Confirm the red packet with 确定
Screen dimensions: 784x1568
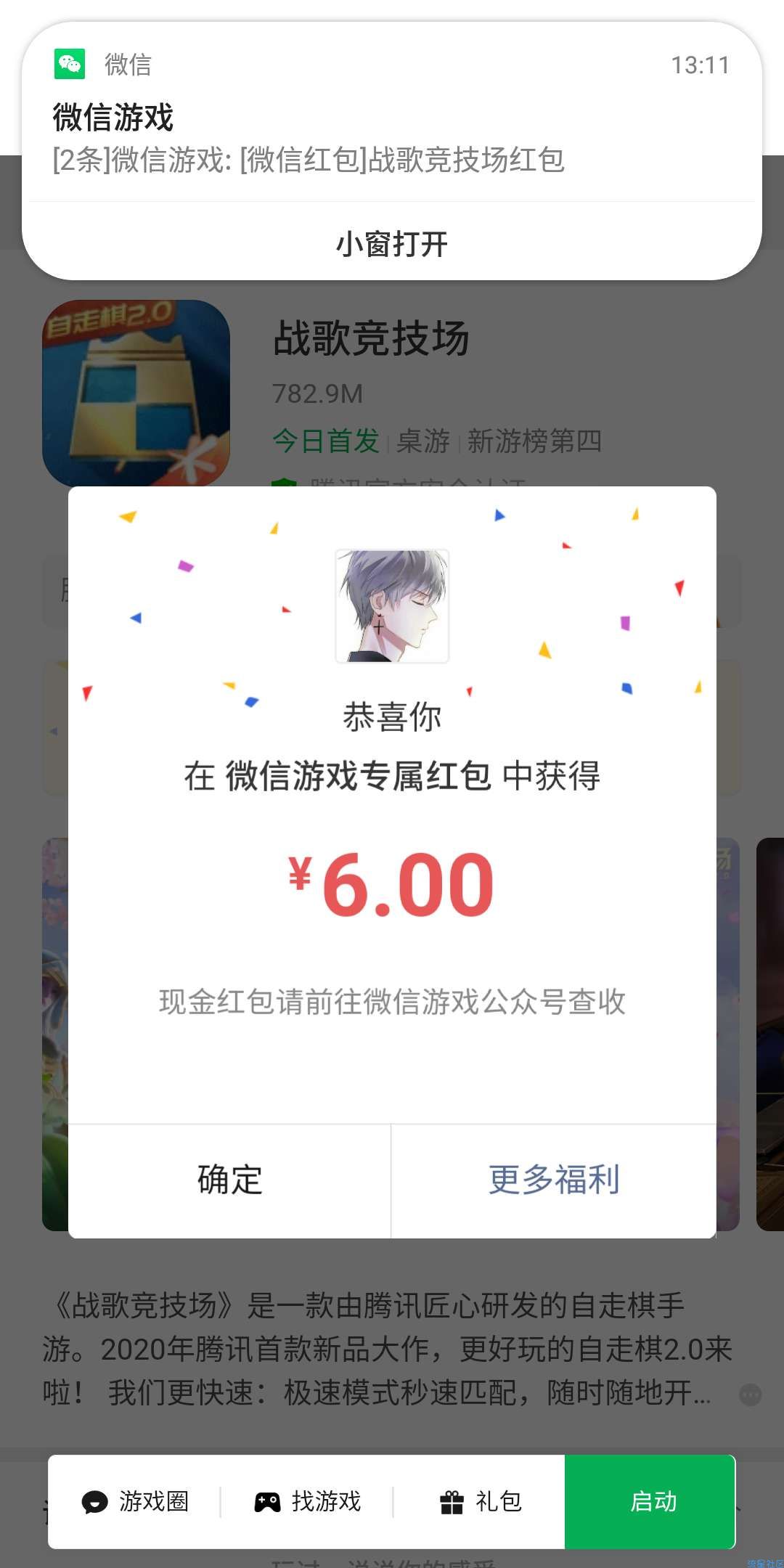click(229, 1180)
